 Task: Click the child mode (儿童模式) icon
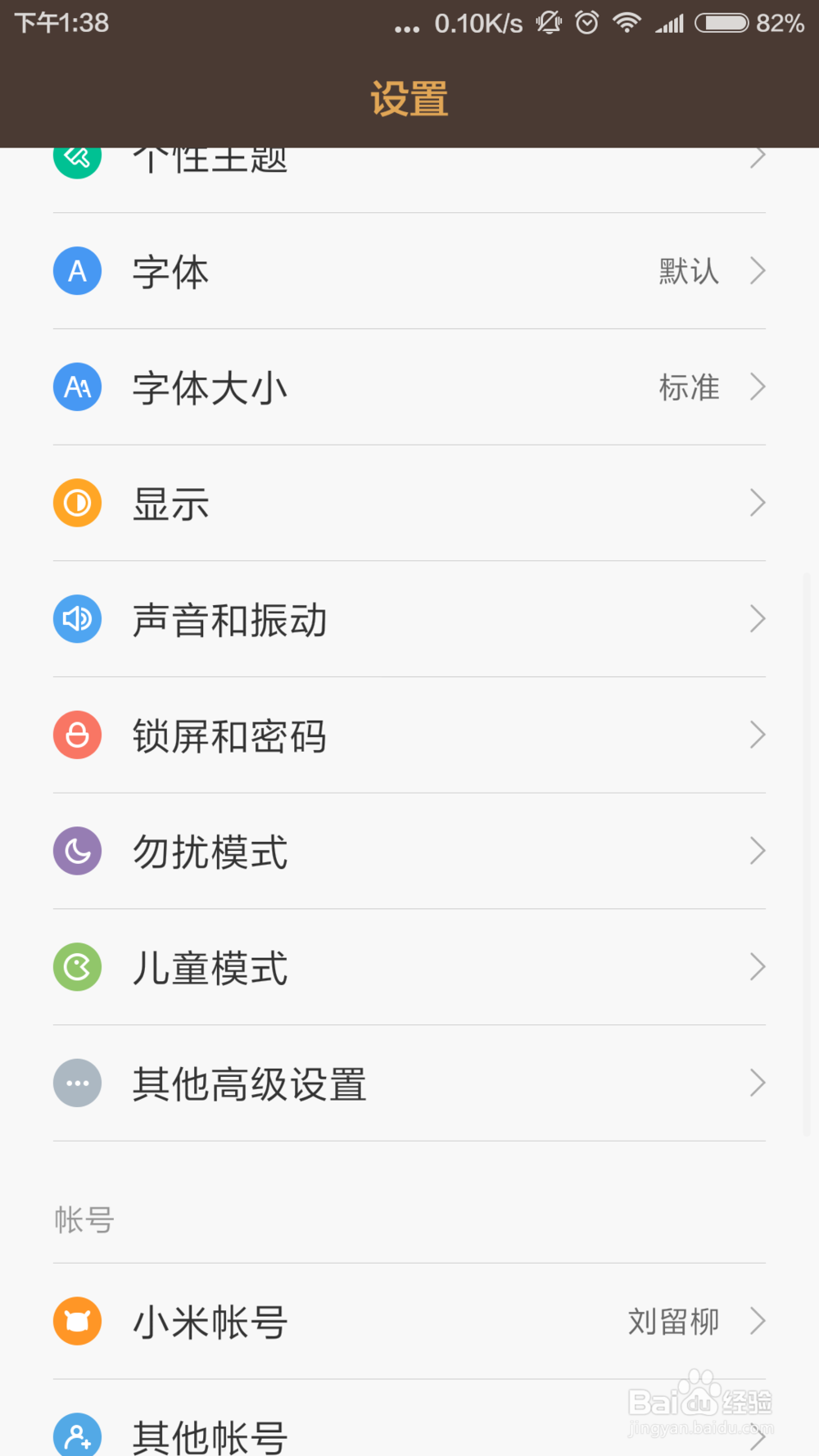(x=77, y=967)
